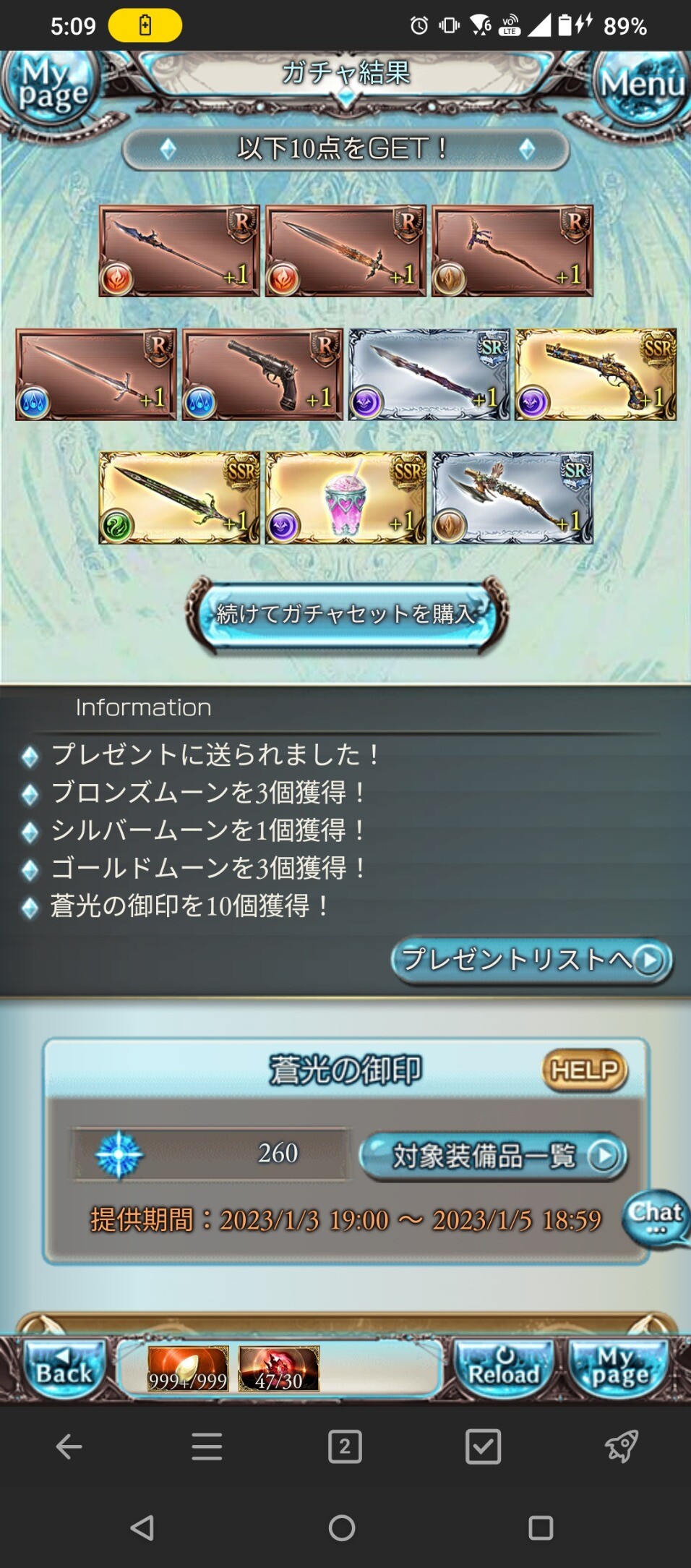Viewport: 691px width, 1568px height.
Task: View the R revolver gun item
Action: [x=262, y=375]
